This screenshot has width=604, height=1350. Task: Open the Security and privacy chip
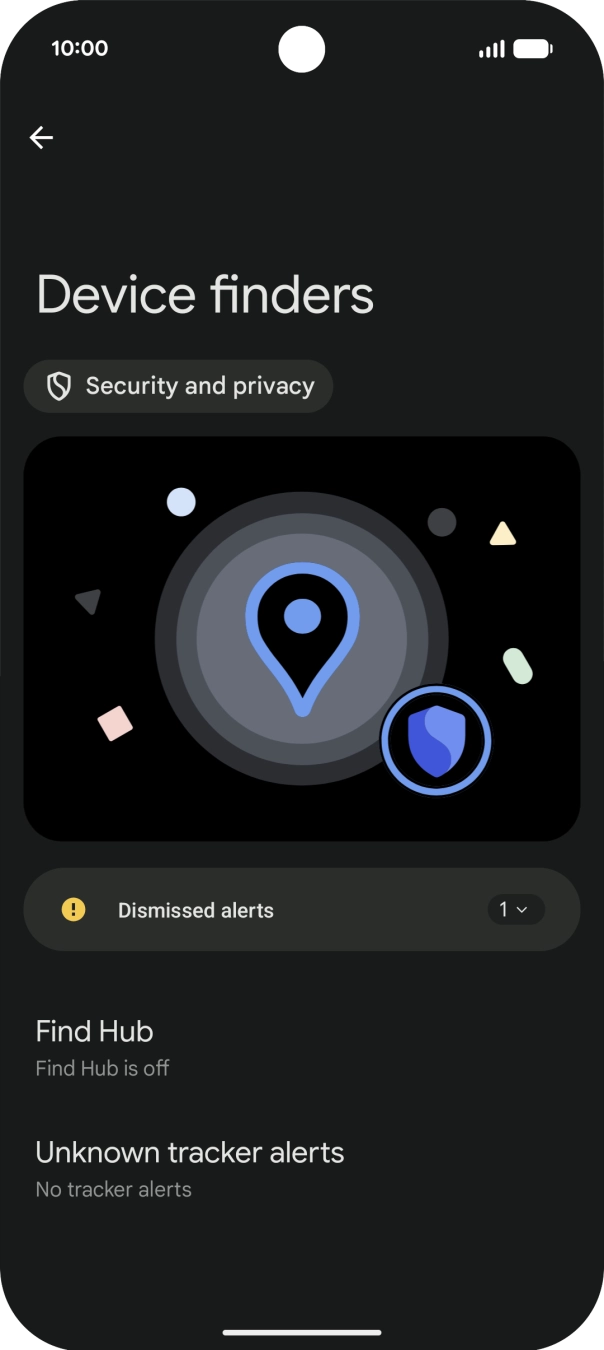coord(178,386)
